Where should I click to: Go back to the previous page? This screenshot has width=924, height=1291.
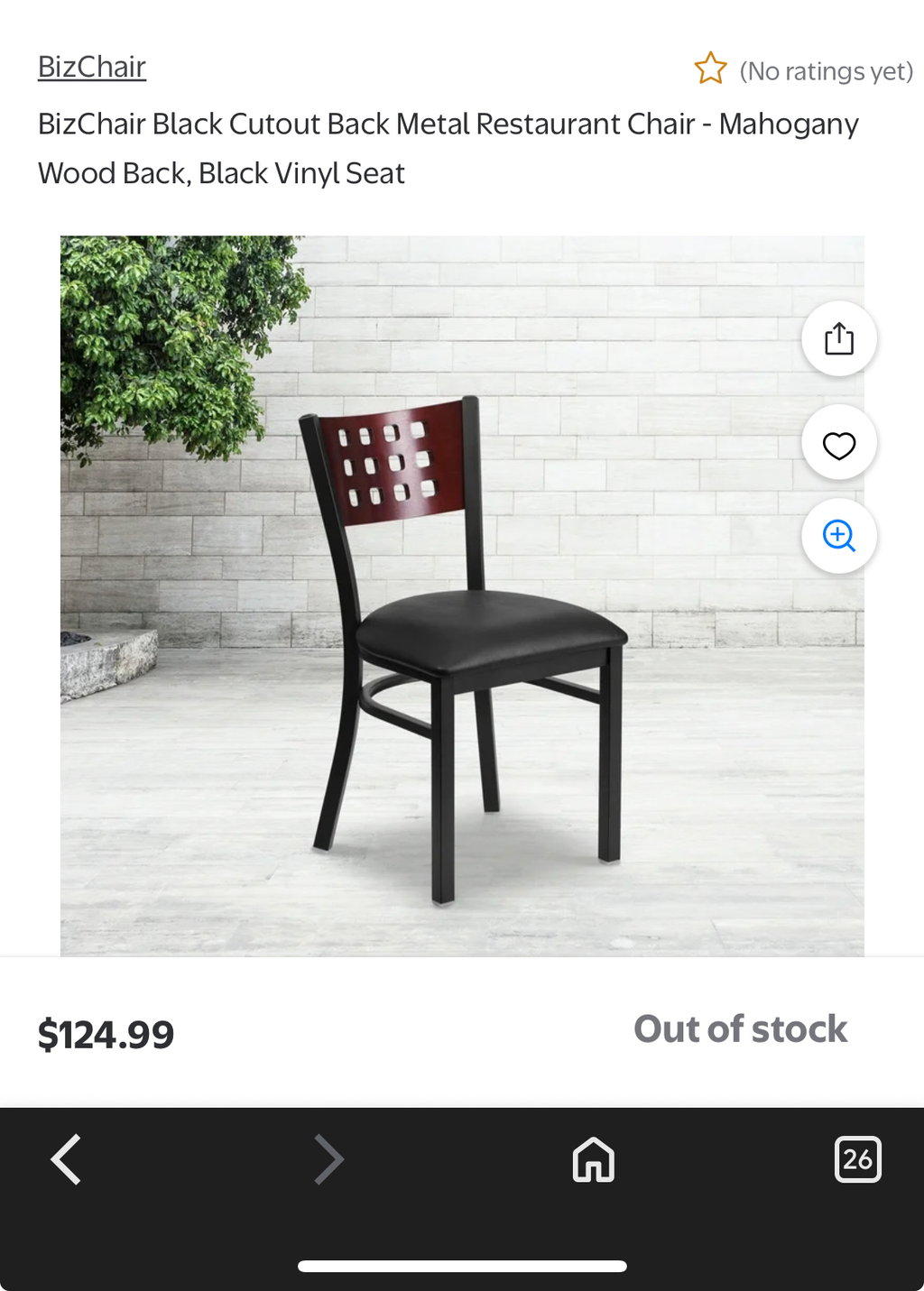(66, 1159)
